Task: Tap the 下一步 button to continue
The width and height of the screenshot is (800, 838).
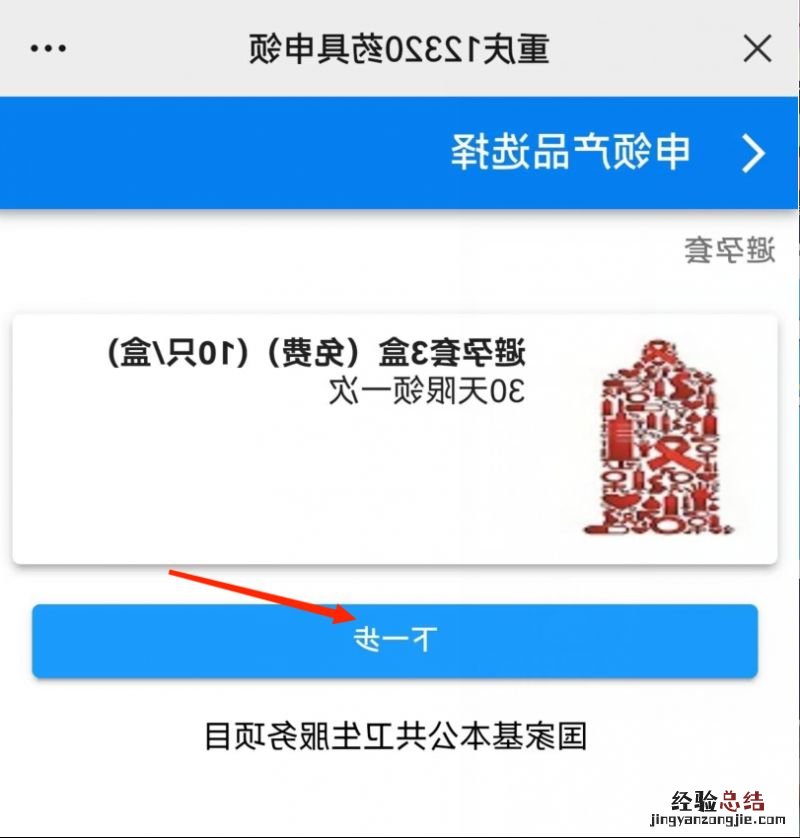Action: tap(394, 641)
